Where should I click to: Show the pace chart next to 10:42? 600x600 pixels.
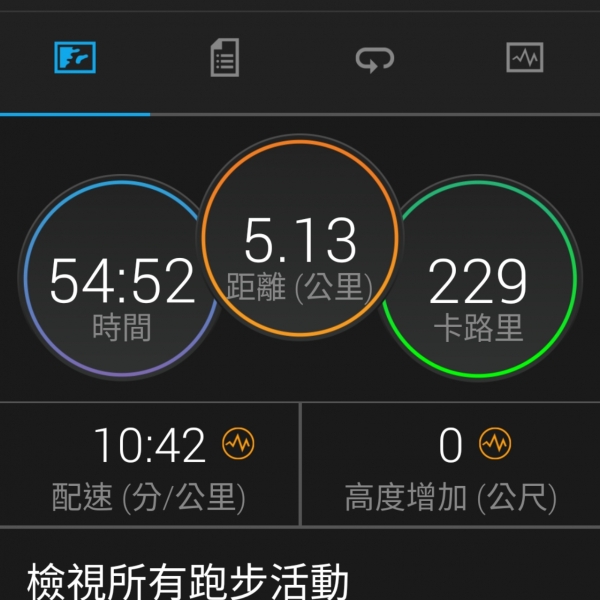click(238, 443)
